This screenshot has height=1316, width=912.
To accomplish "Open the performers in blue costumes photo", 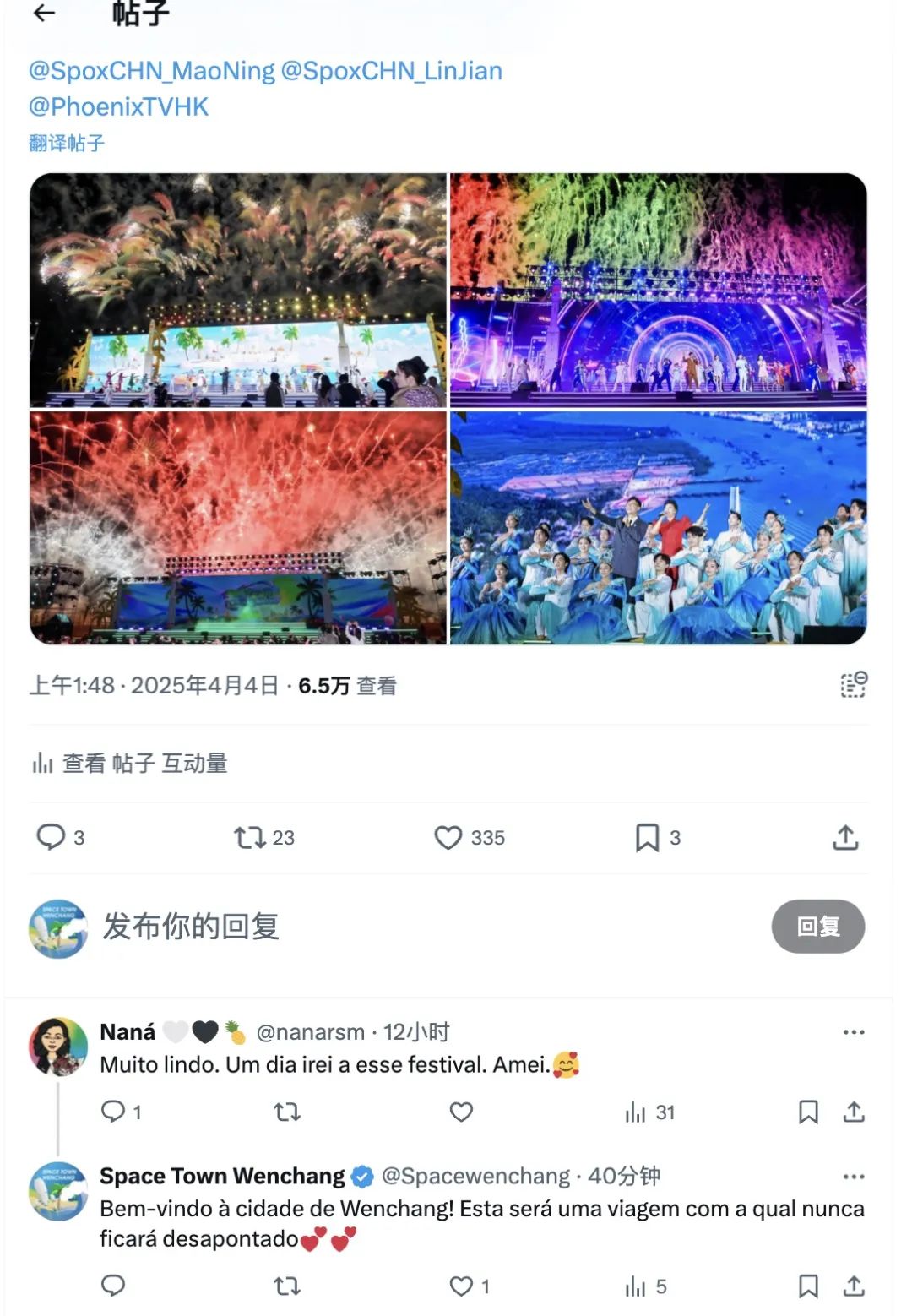I will pyautogui.click(x=658, y=528).
